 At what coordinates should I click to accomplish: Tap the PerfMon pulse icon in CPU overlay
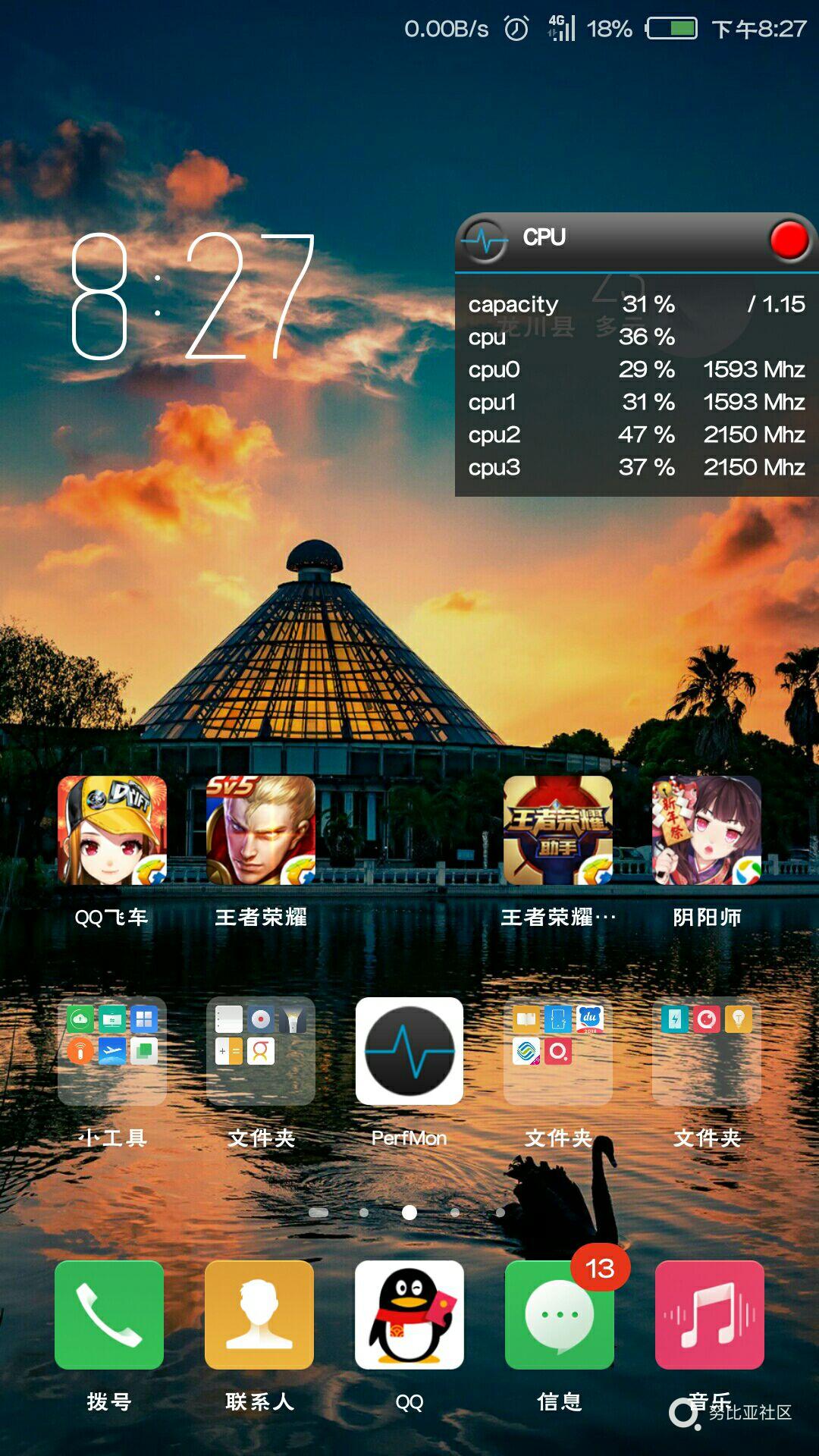pos(484,241)
